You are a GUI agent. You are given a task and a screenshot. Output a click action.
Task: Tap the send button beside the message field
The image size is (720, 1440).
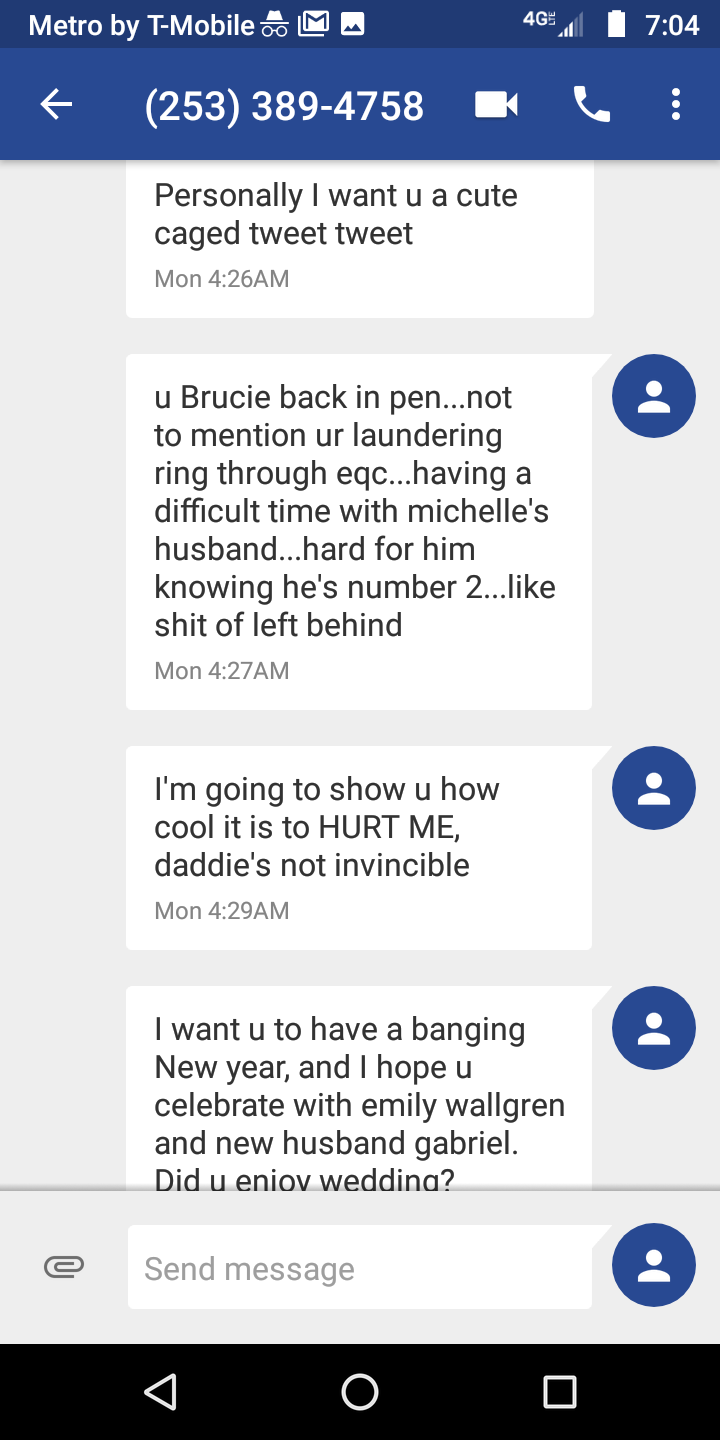(653, 1265)
